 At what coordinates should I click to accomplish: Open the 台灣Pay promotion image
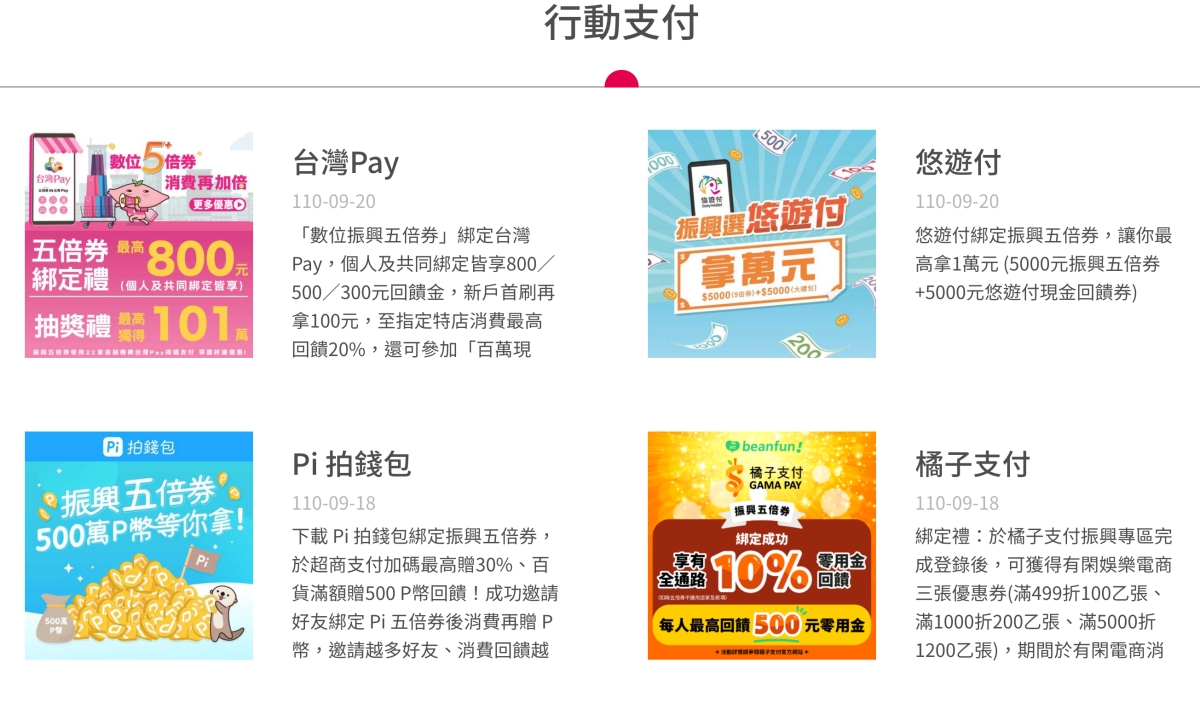click(x=139, y=244)
